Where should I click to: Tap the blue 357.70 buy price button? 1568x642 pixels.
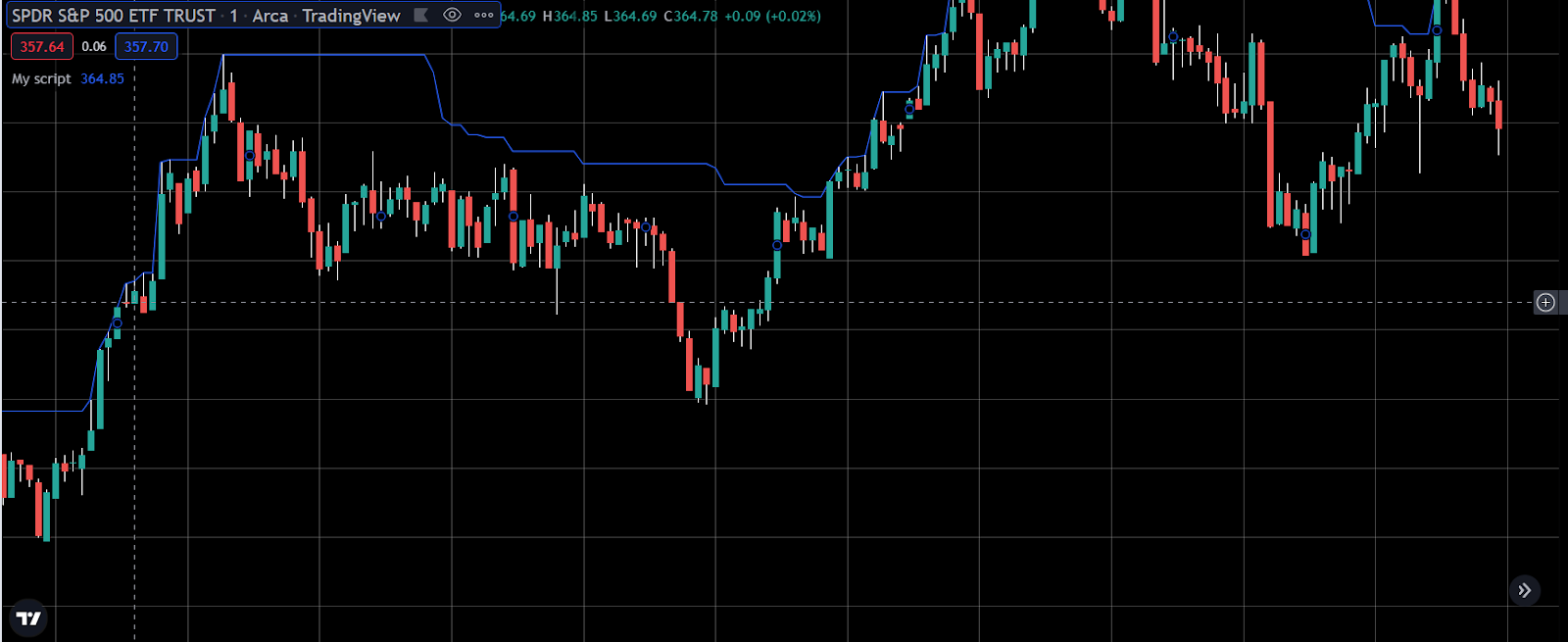[x=146, y=46]
